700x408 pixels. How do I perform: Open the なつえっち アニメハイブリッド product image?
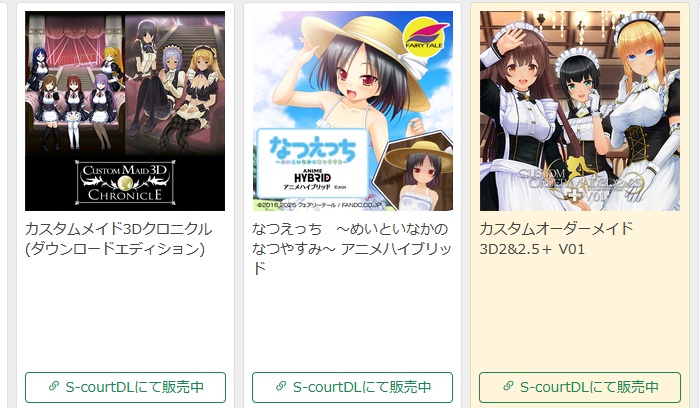[352, 111]
